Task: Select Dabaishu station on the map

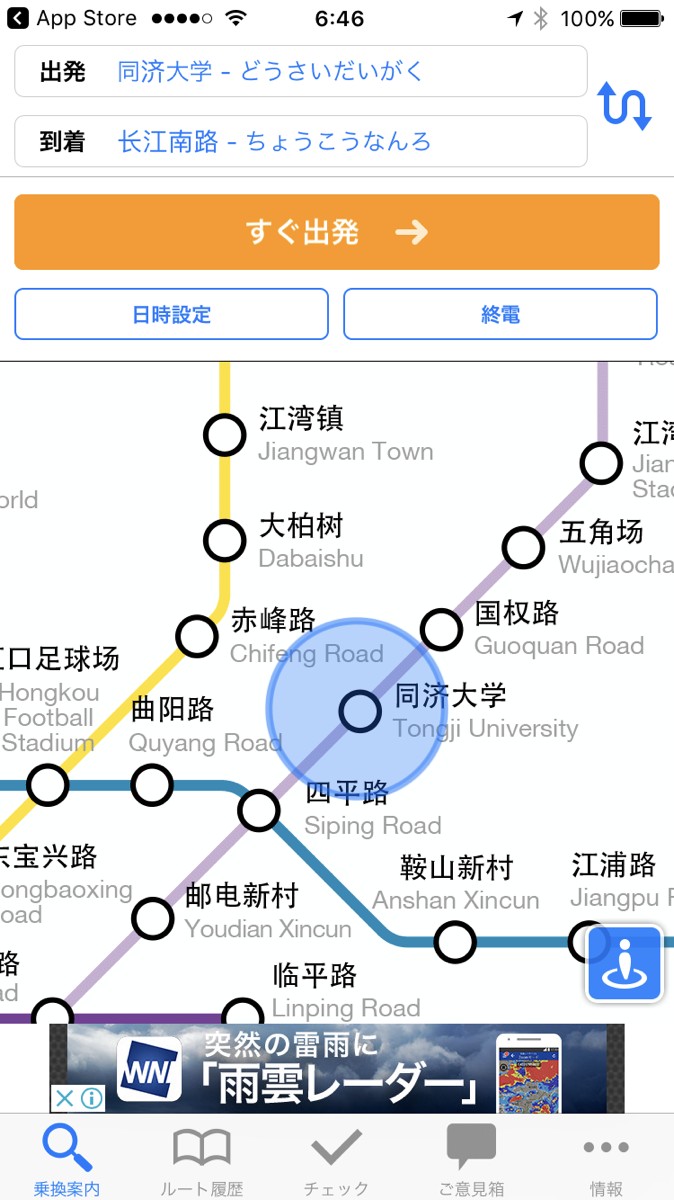Action: [225, 541]
